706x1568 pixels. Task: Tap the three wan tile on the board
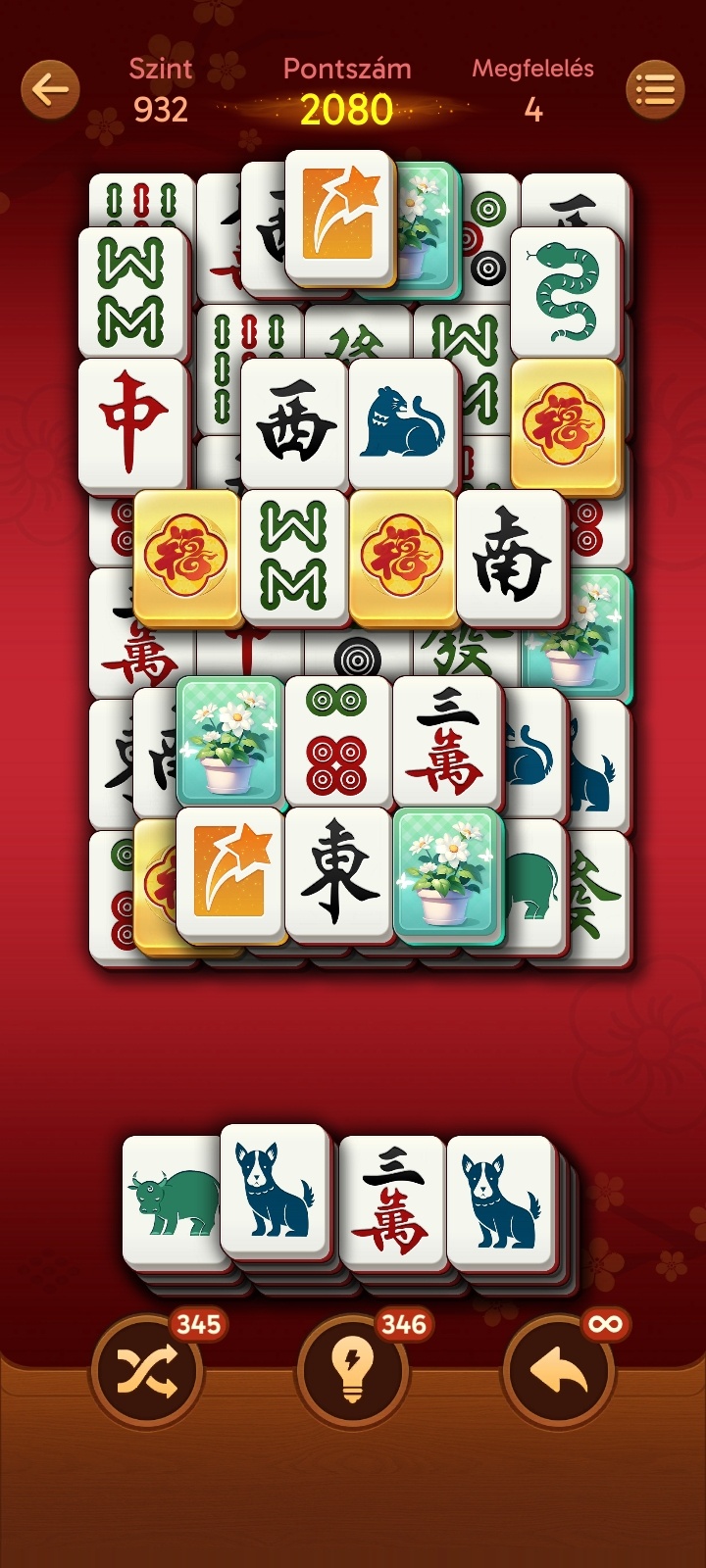(447, 741)
